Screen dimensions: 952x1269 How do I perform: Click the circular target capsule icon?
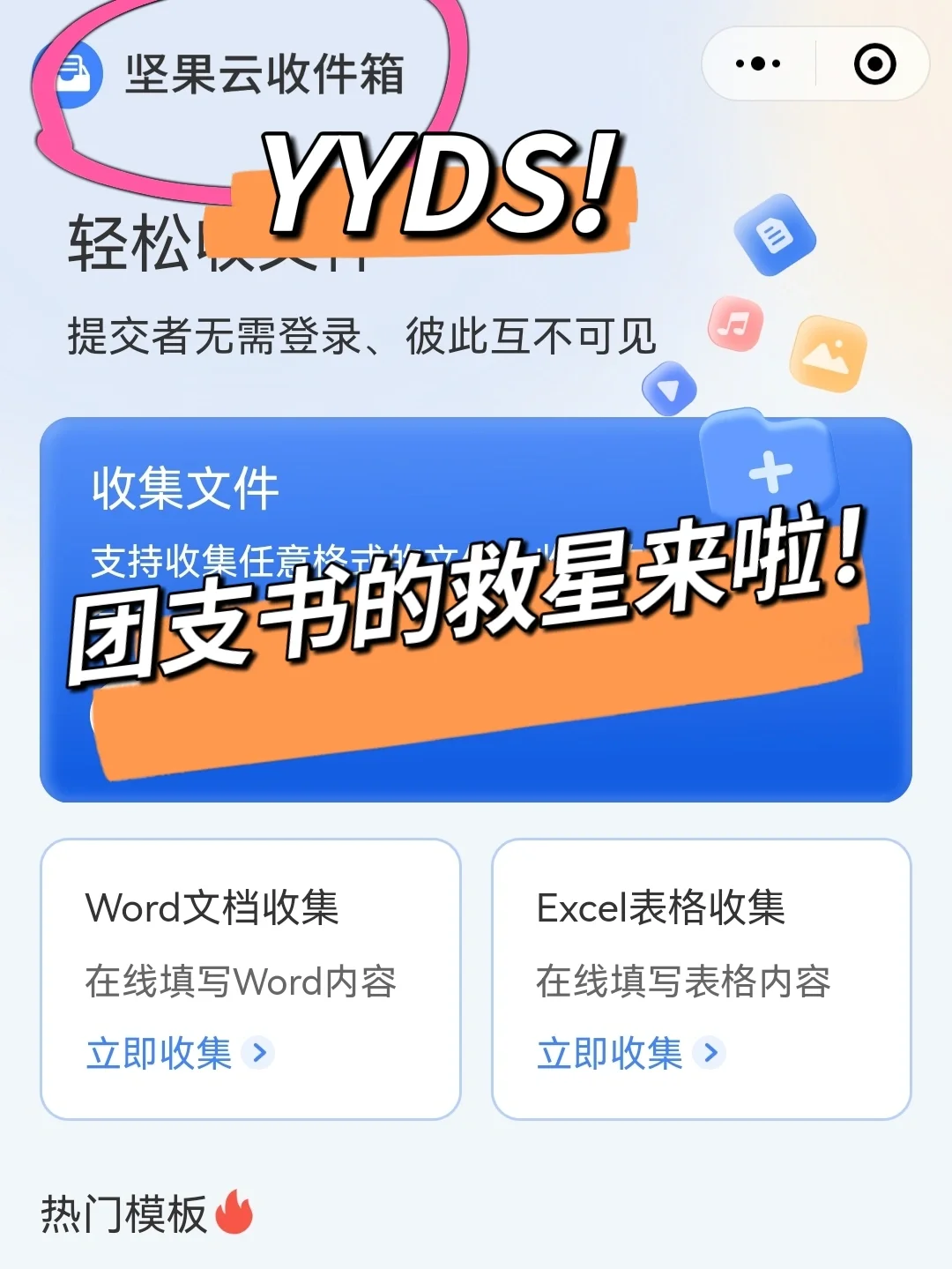874,63
